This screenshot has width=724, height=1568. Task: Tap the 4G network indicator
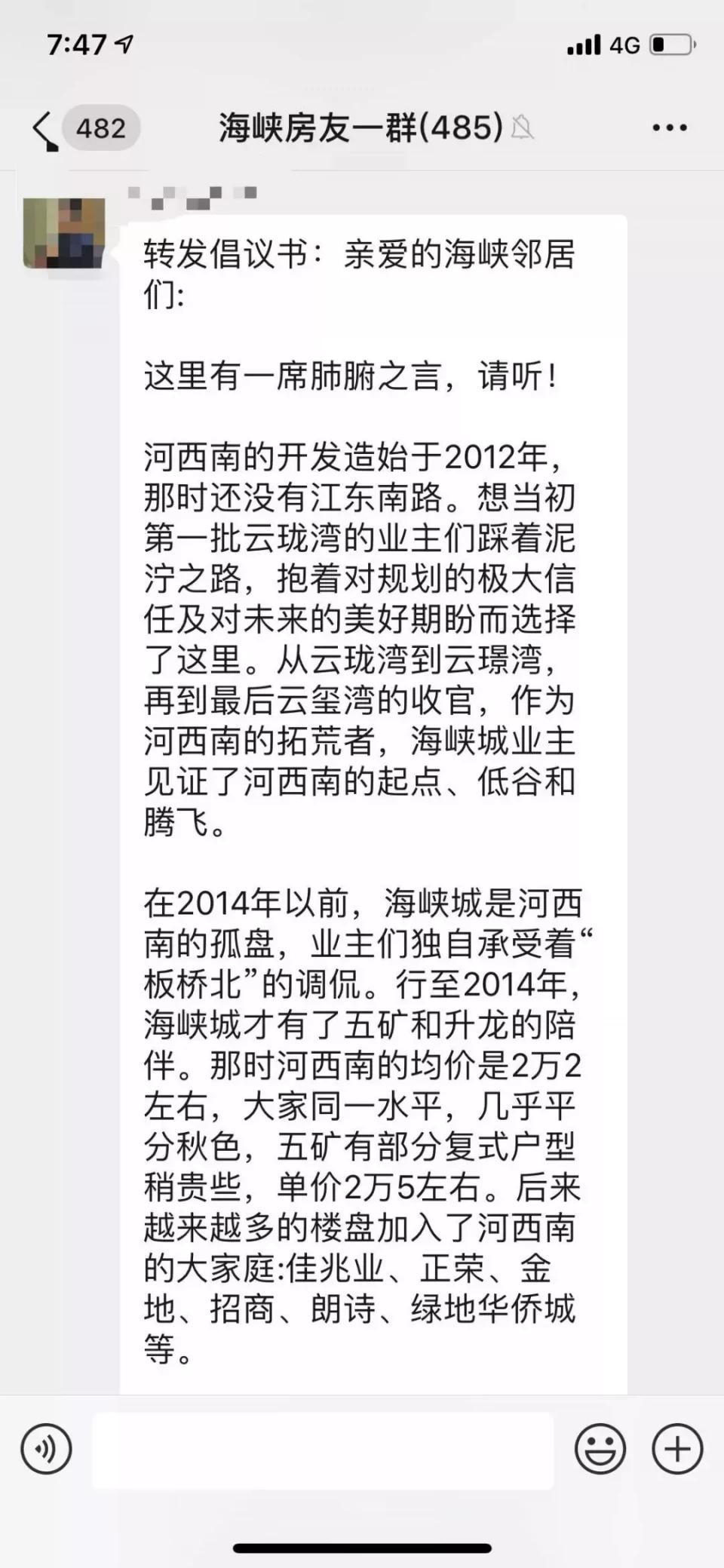pos(624,45)
